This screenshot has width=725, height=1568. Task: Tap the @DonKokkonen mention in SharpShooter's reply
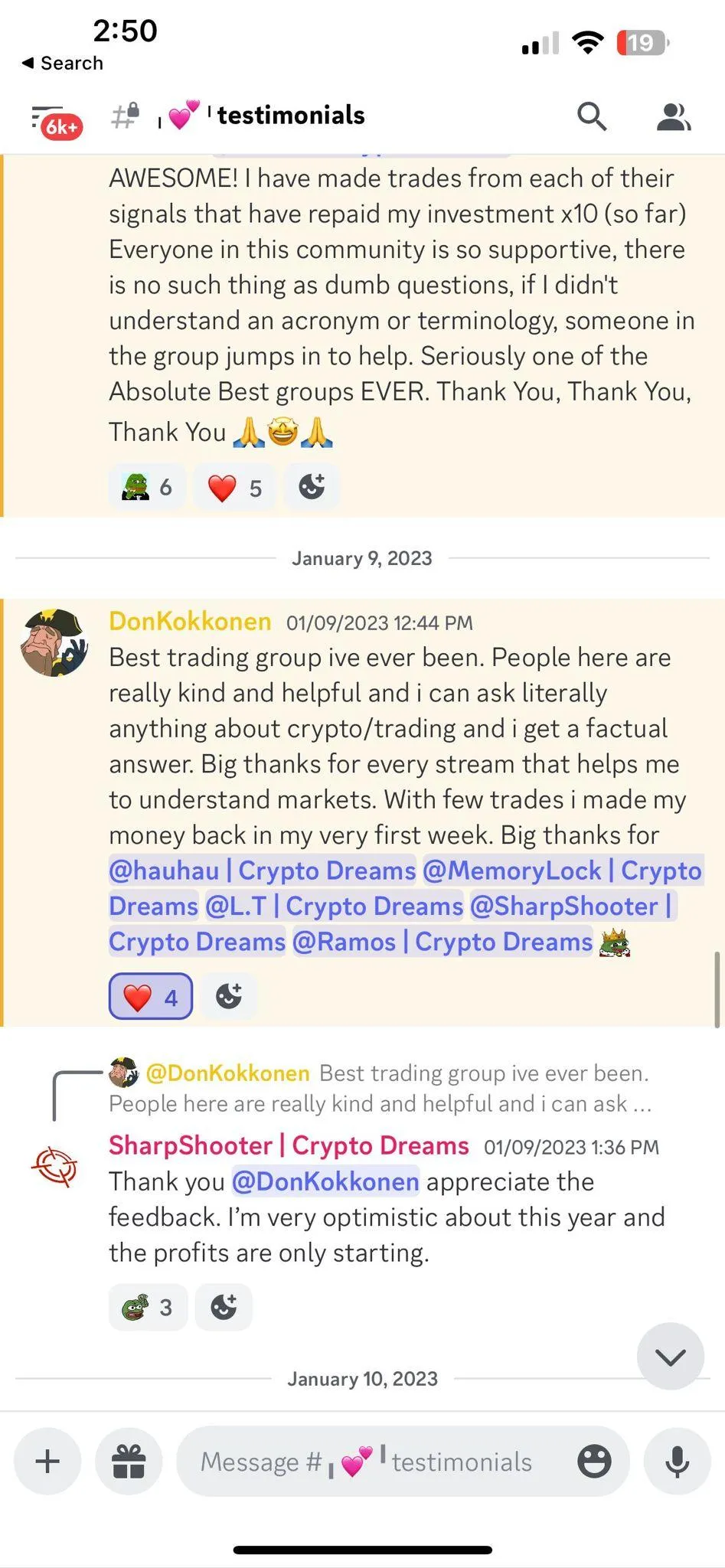(325, 1181)
